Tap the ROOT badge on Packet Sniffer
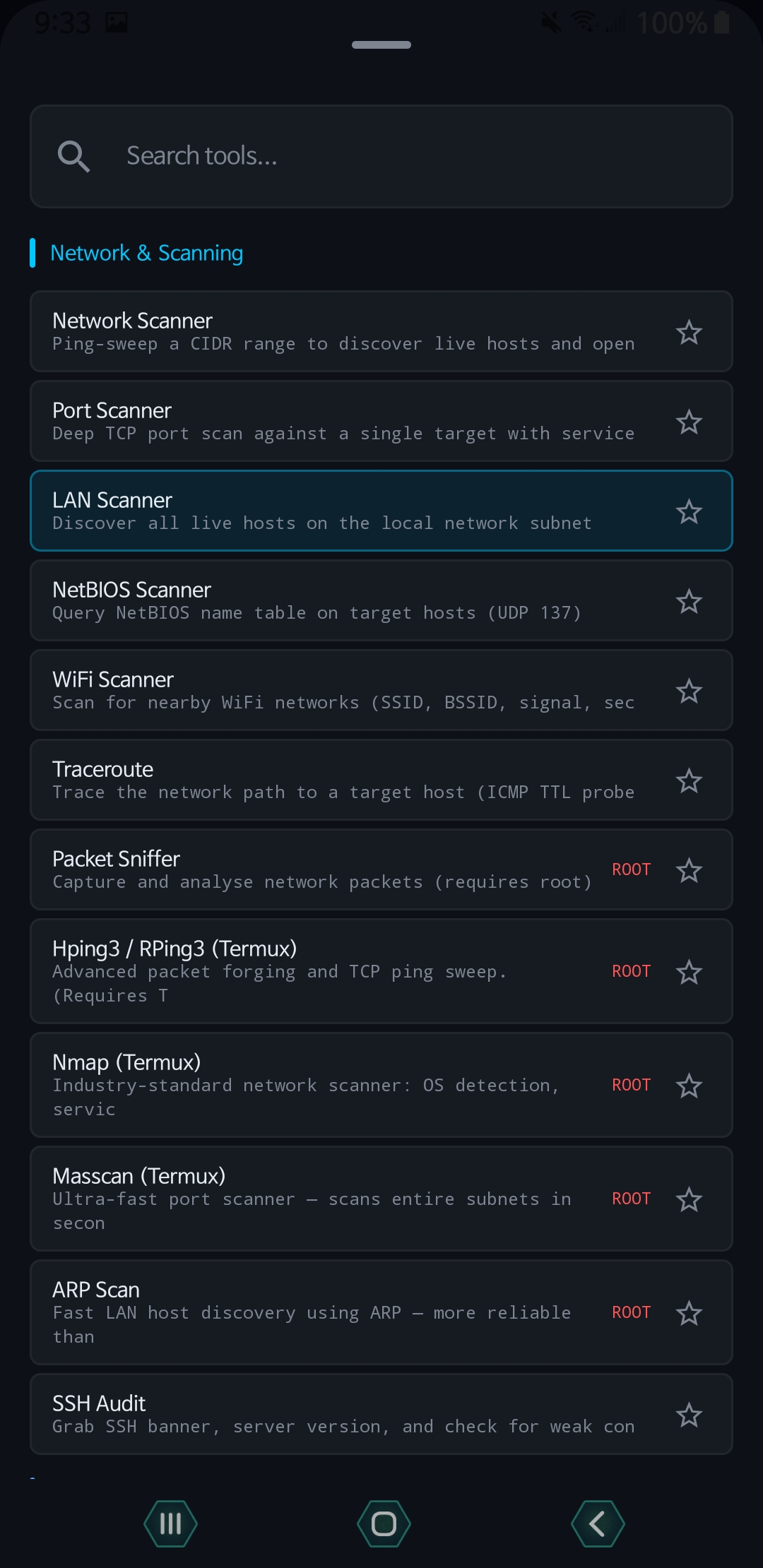 tap(631, 869)
